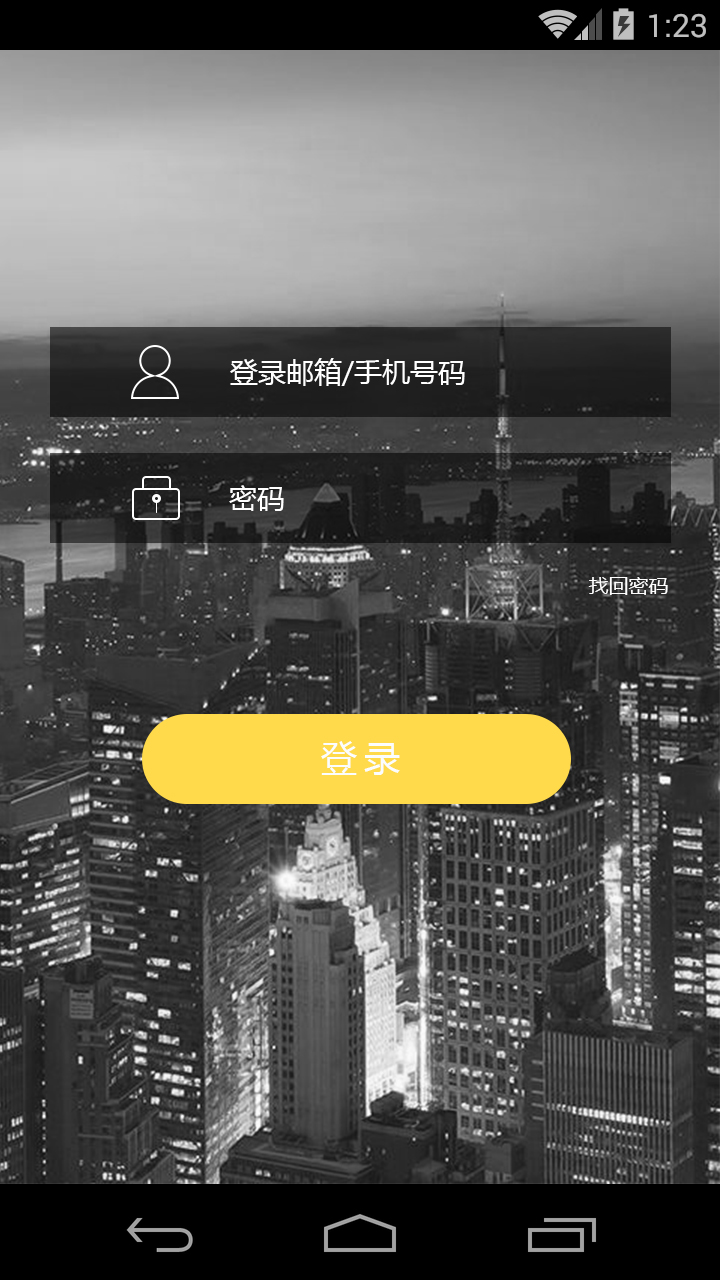Screen dimensions: 720x1280
Task: Open the 找回密码 recovery link
Action: coord(627,586)
